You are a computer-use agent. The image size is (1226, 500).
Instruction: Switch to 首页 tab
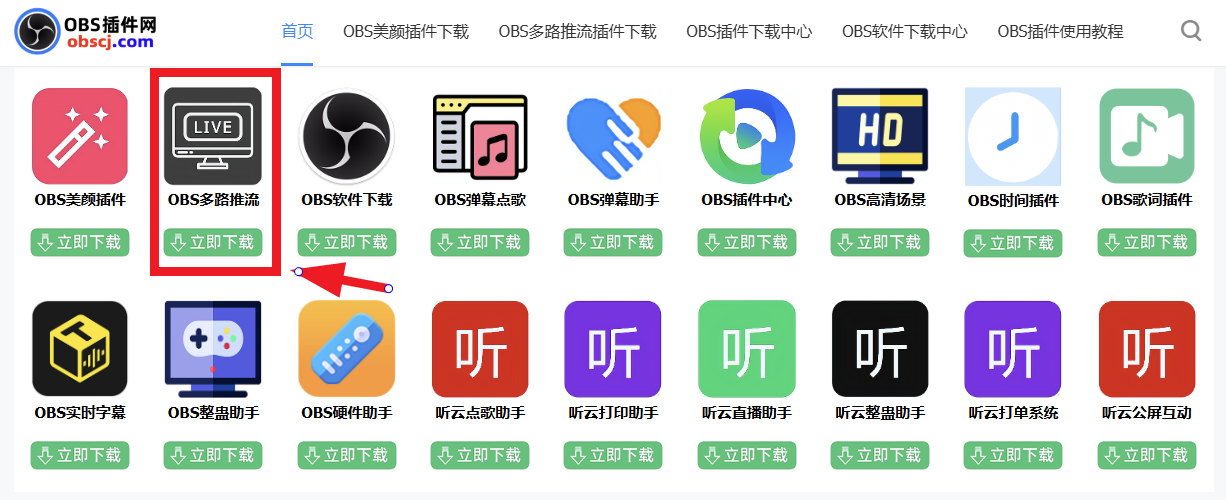tap(297, 31)
